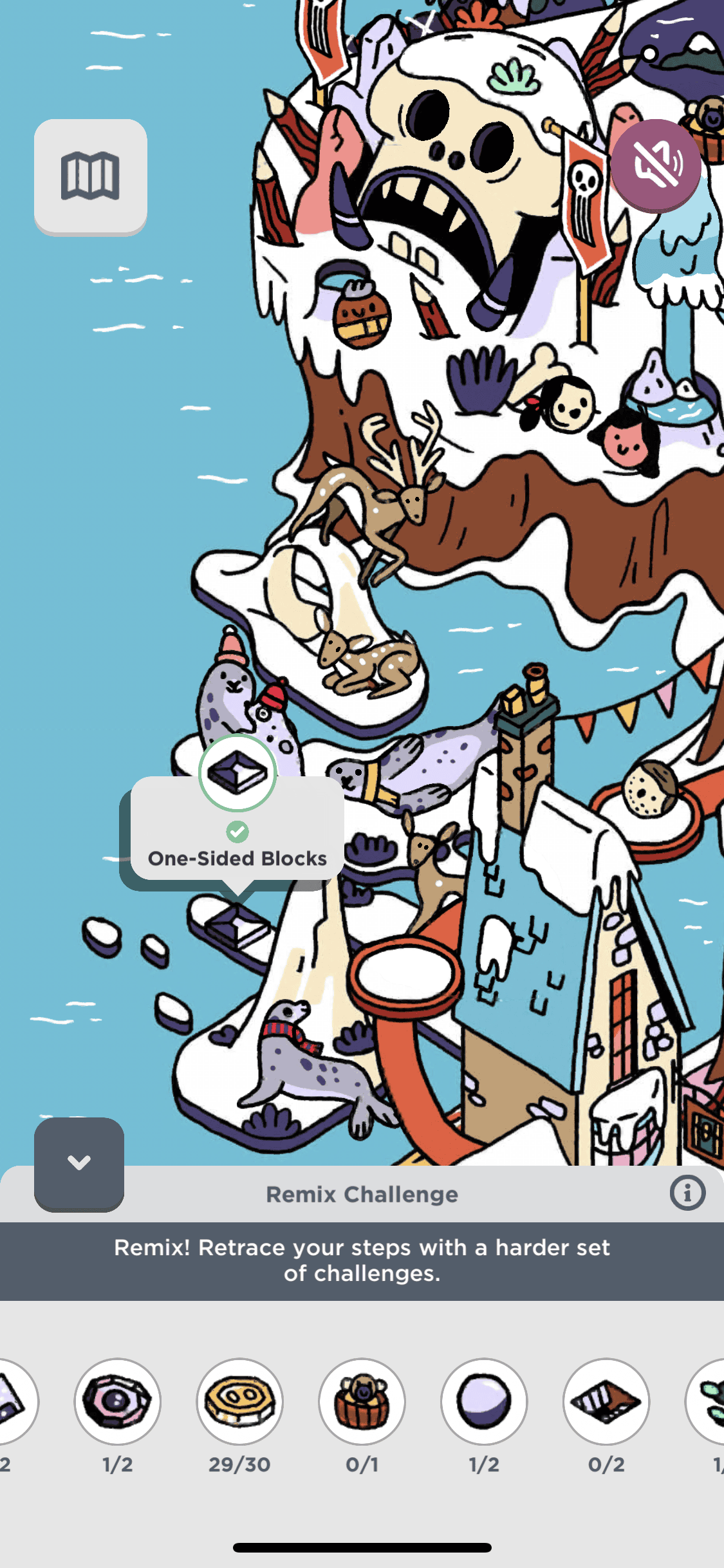Select the donut-shaped item 1/2
724x1568 pixels.
tap(117, 1401)
